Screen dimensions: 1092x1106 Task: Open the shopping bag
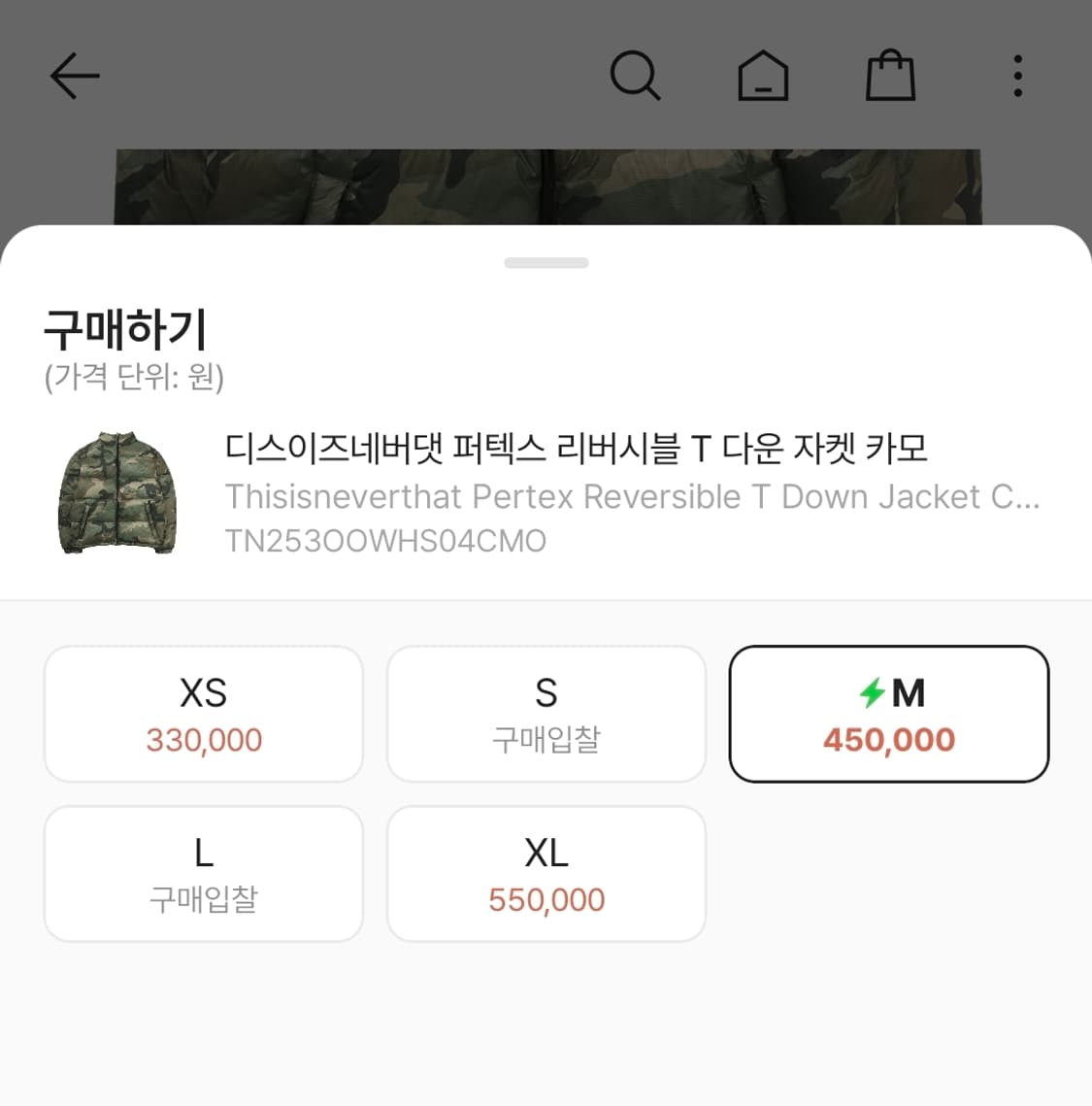click(889, 75)
